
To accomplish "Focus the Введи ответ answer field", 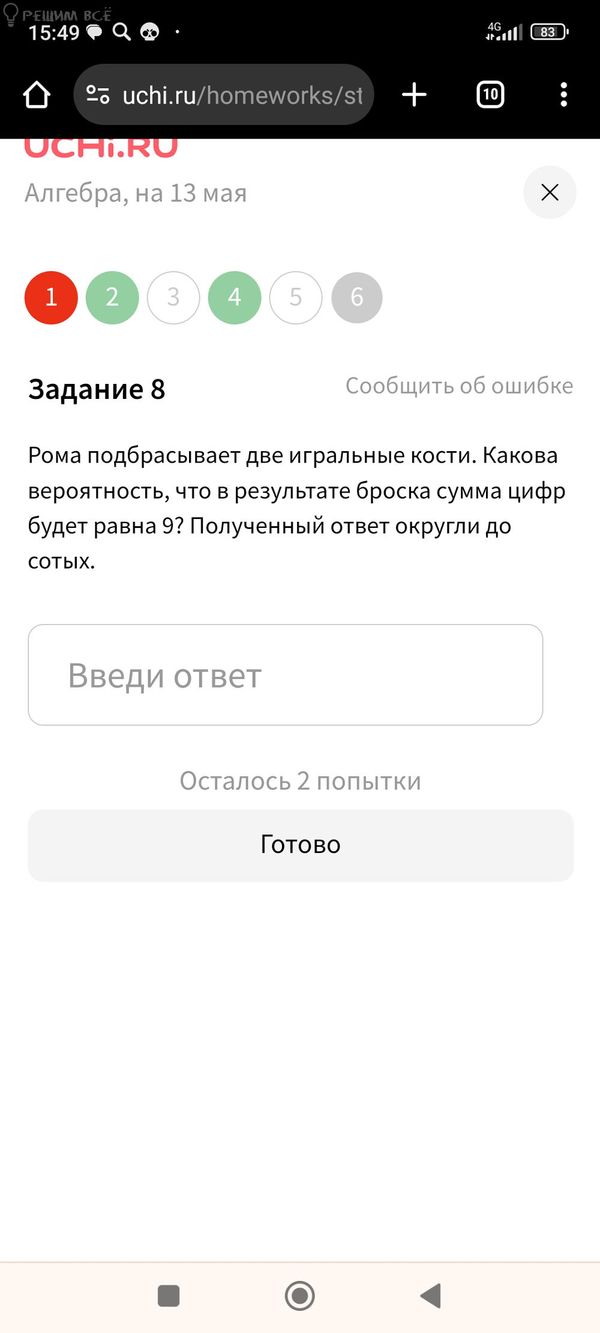I will (x=285, y=675).
